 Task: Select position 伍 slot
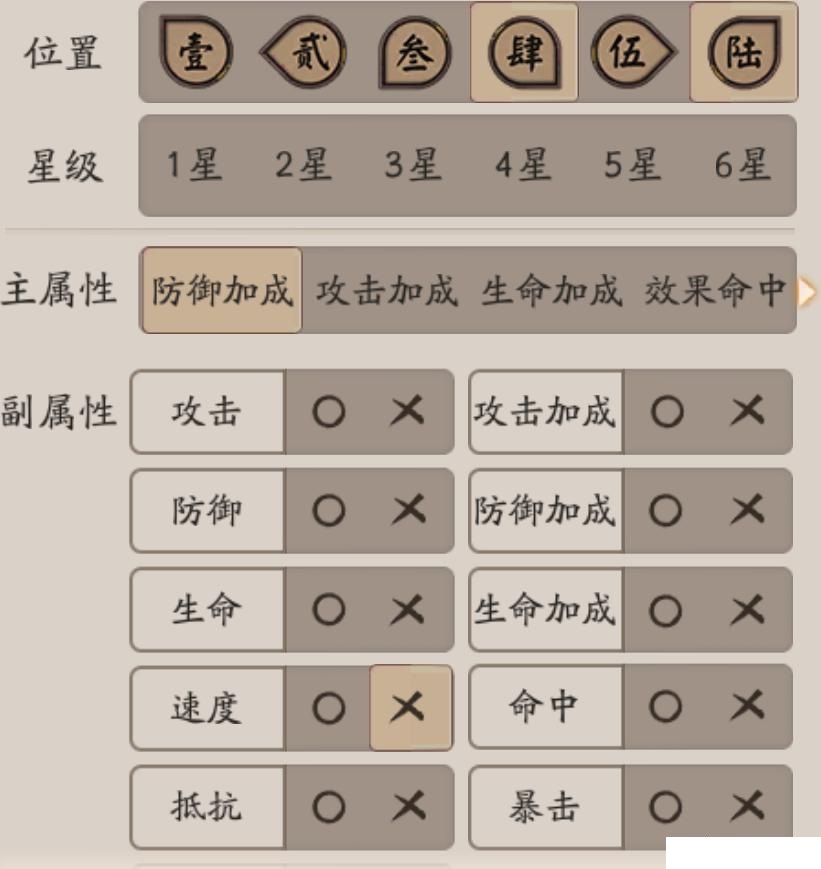633,52
